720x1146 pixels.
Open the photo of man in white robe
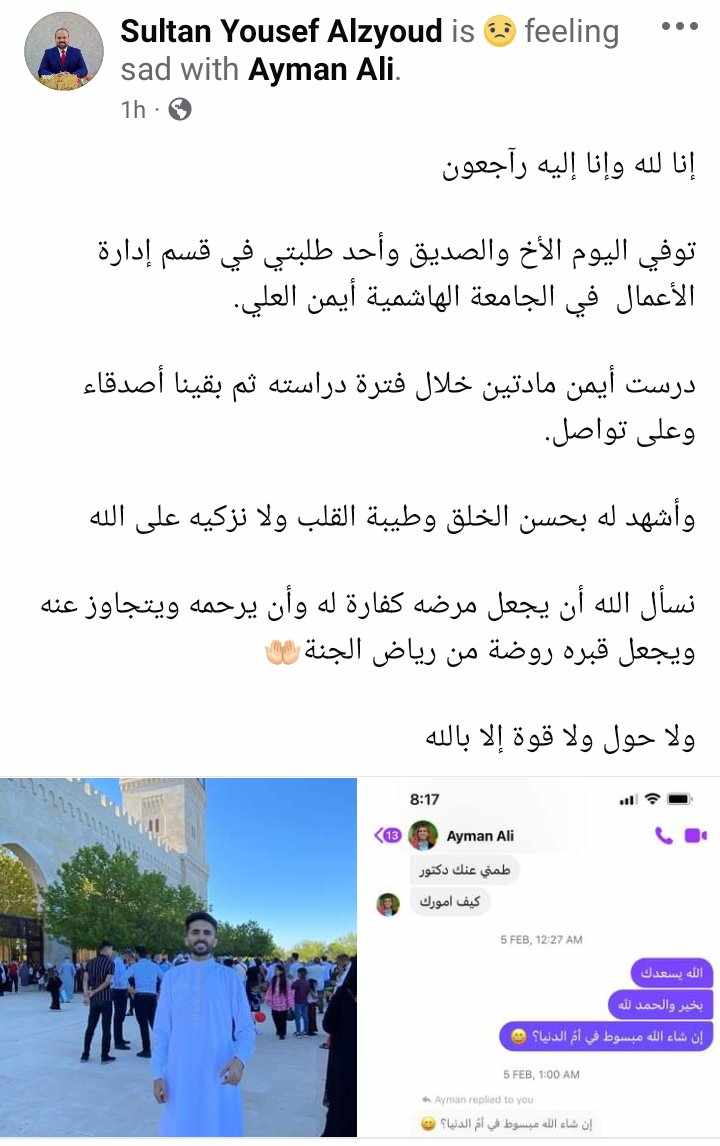point(178,958)
